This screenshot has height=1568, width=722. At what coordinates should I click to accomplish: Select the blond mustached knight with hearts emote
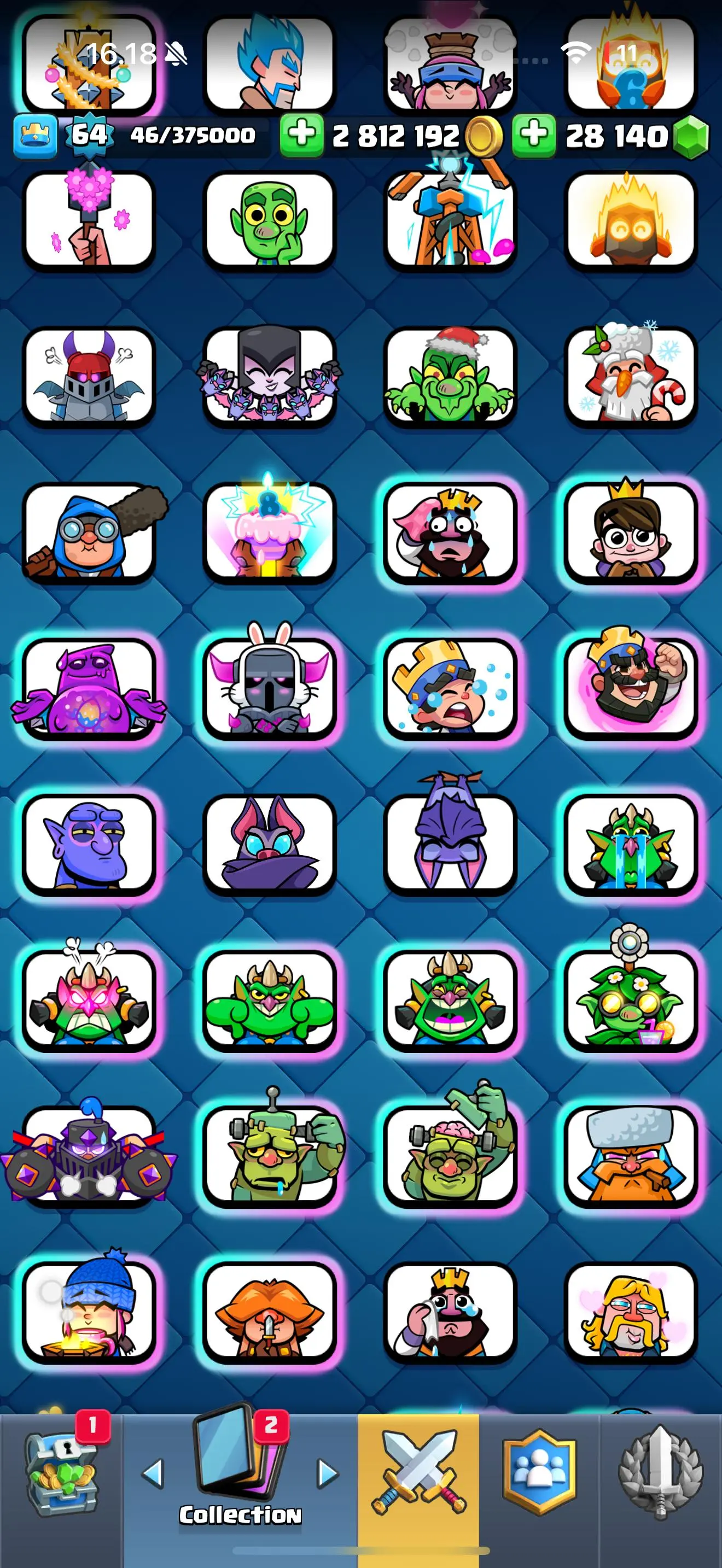coord(631,1311)
